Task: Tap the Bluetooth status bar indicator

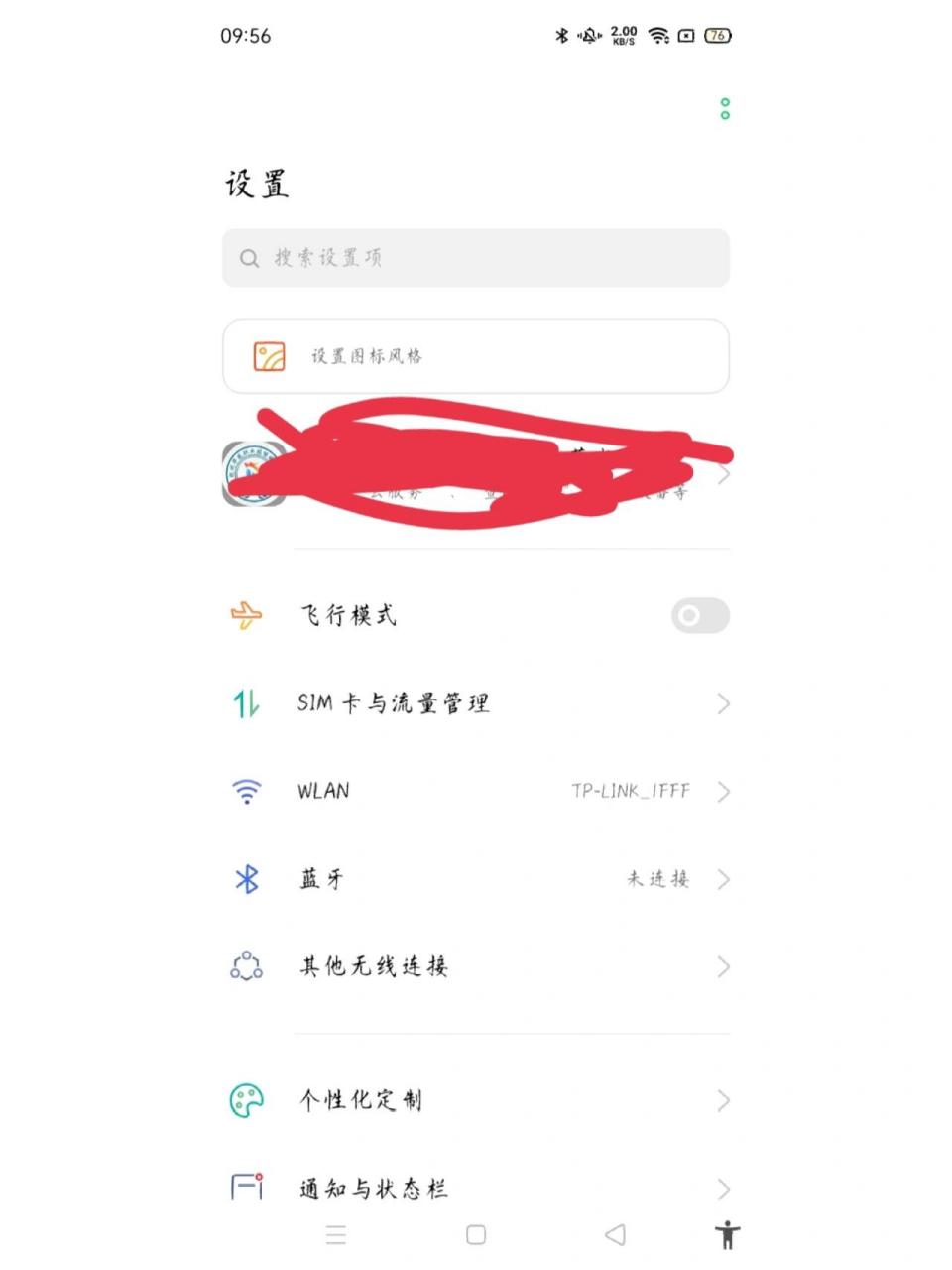Action: pos(561,34)
